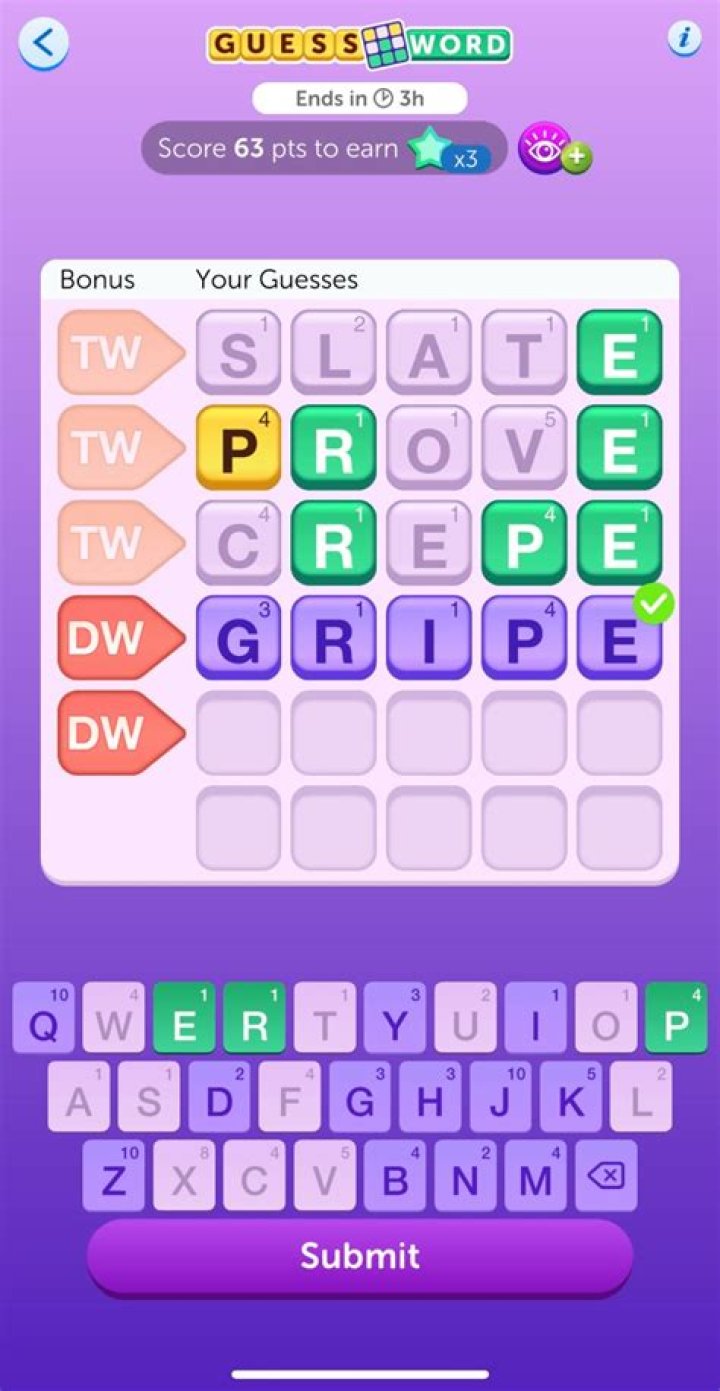Tap the letter D key
Viewport: 720px width, 1391px height.
[x=219, y=1099]
